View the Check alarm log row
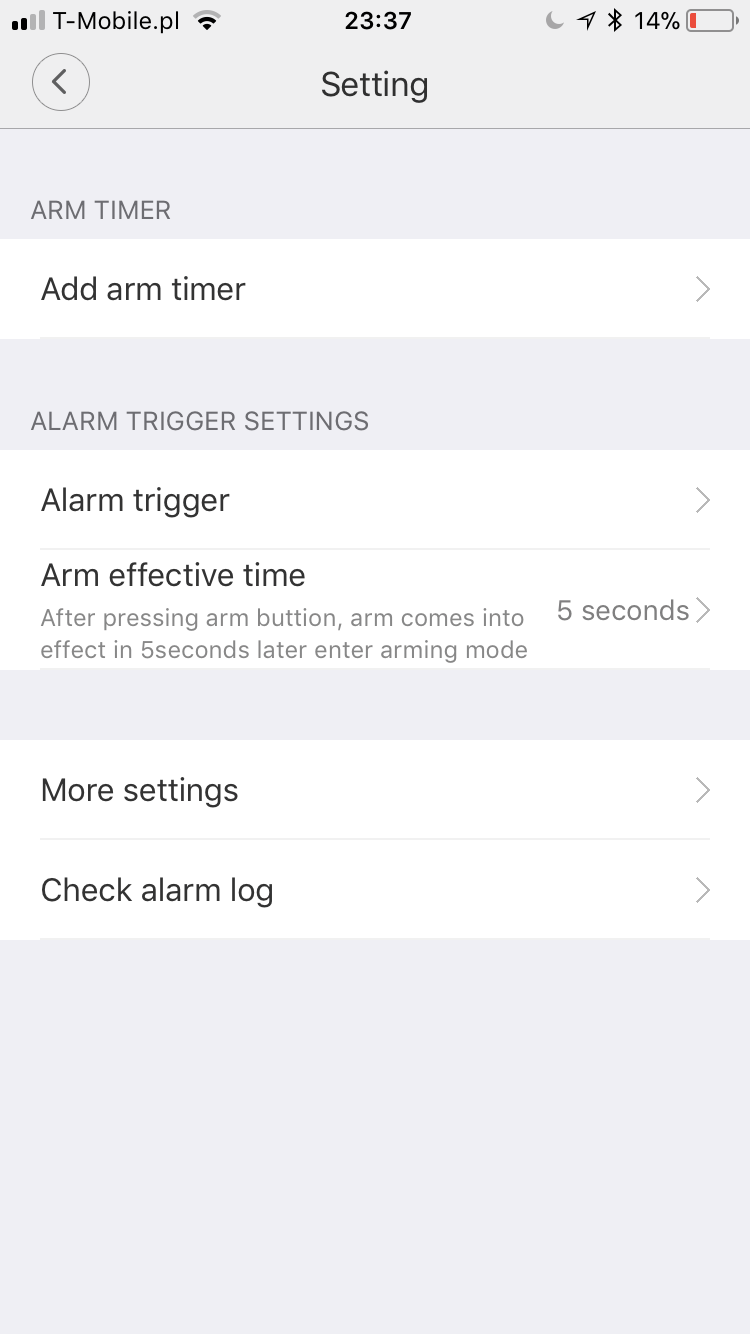The image size is (750, 1334). (375, 890)
